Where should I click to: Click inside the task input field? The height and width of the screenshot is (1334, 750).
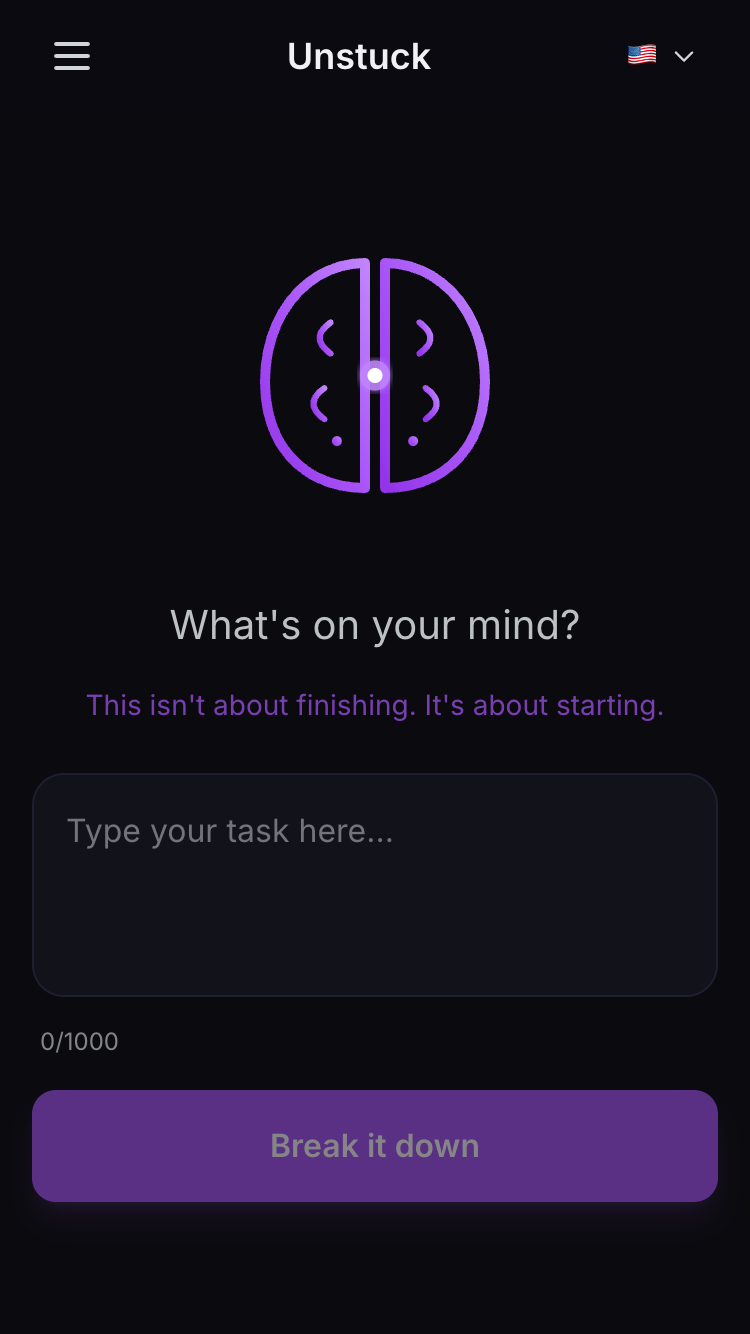375,884
